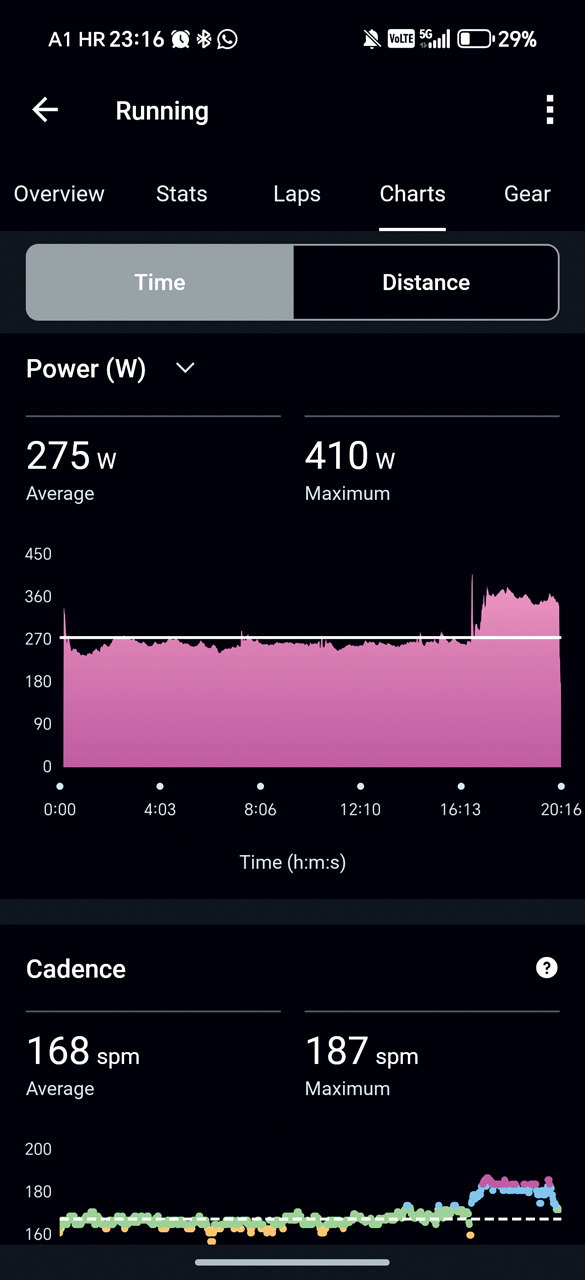Open the three-dot overflow menu
Viewport: 585px width, 1280px height.
coord(549,110)
